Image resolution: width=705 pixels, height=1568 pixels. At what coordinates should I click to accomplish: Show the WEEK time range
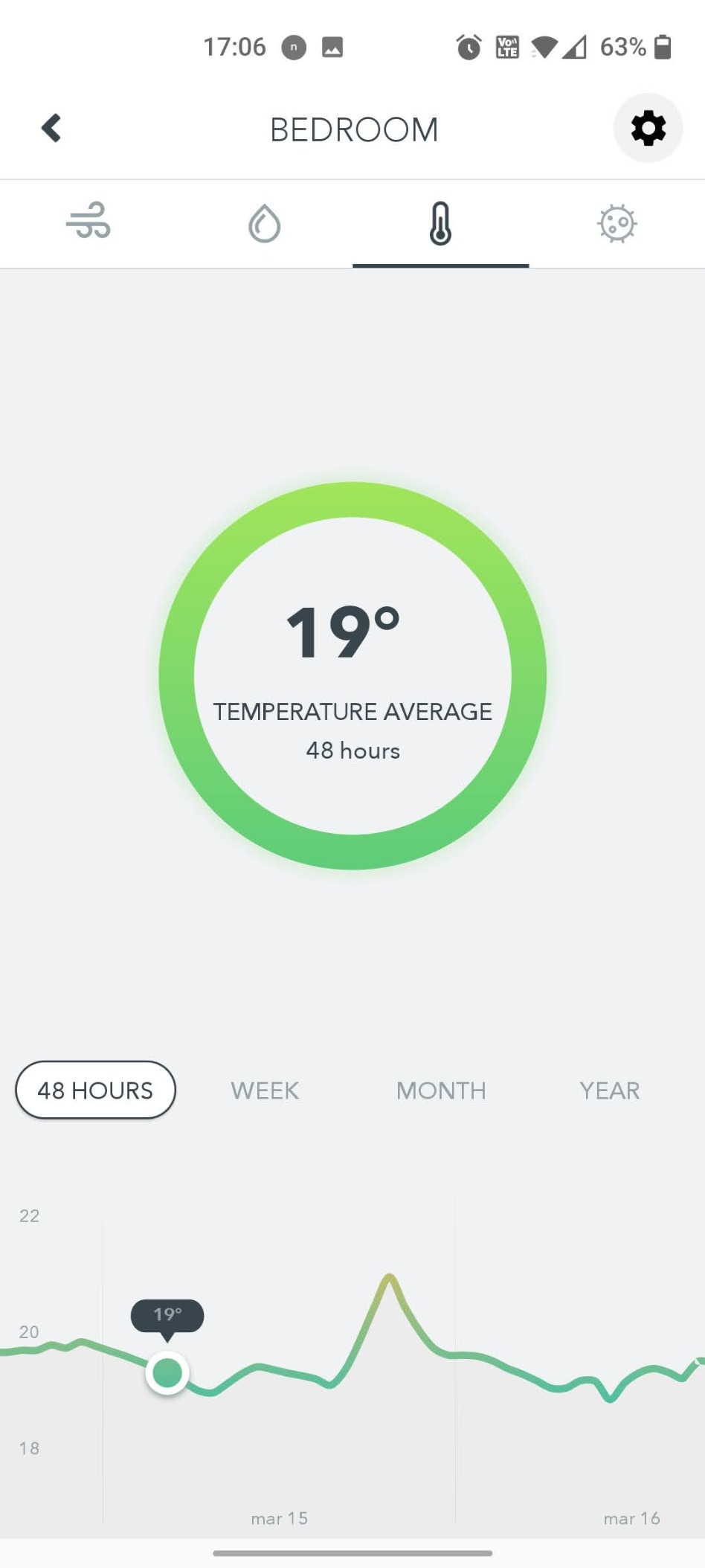(265, 1090)
